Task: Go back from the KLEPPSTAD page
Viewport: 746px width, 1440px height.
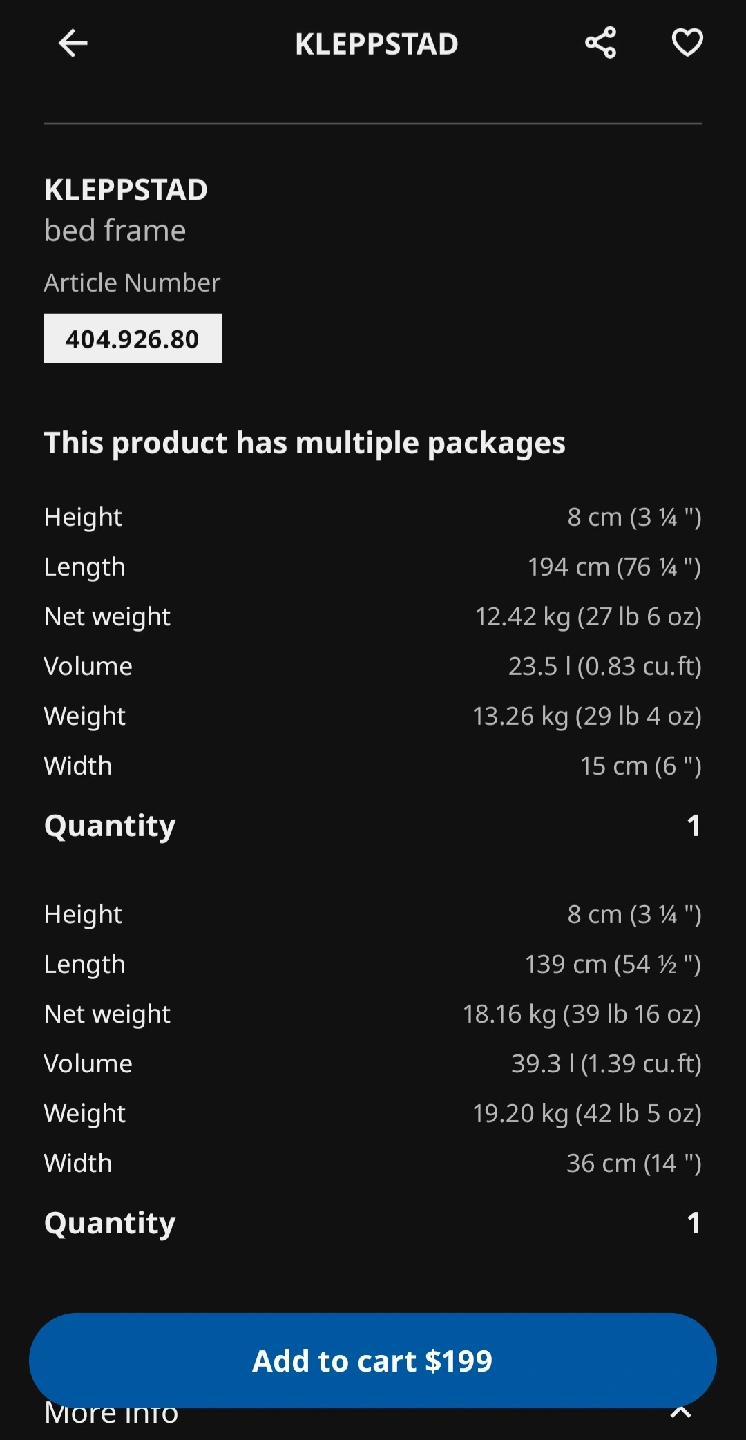Action: tap(73, 43)
